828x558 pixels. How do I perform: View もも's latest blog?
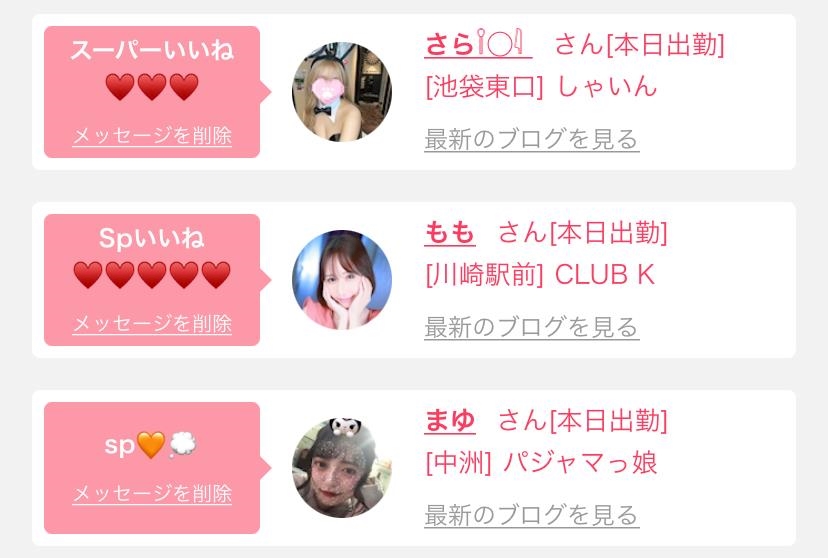[x=531, y=327]
